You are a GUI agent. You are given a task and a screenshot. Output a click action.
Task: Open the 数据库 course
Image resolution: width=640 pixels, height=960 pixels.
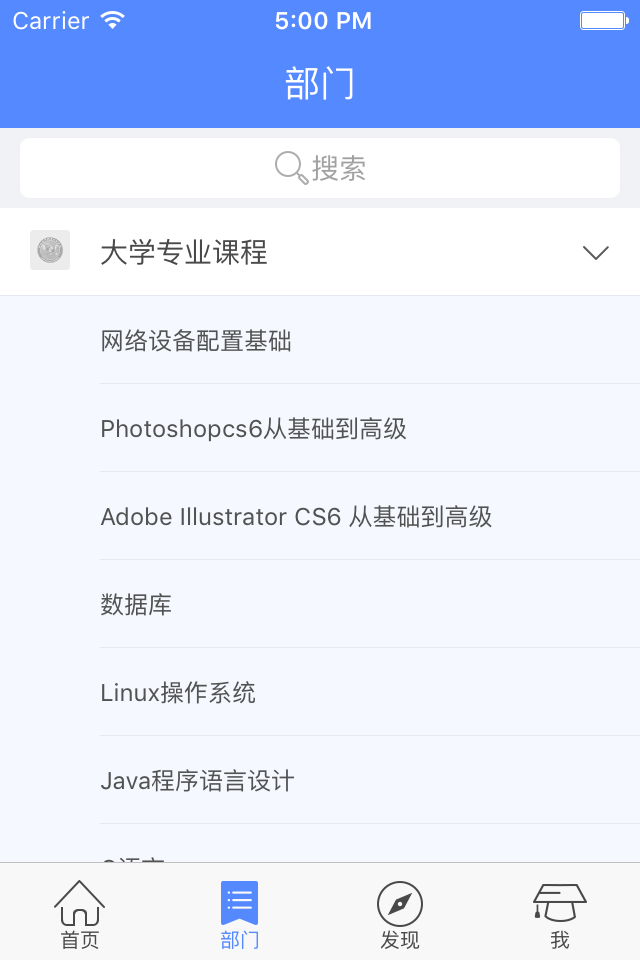coord(136,605)
